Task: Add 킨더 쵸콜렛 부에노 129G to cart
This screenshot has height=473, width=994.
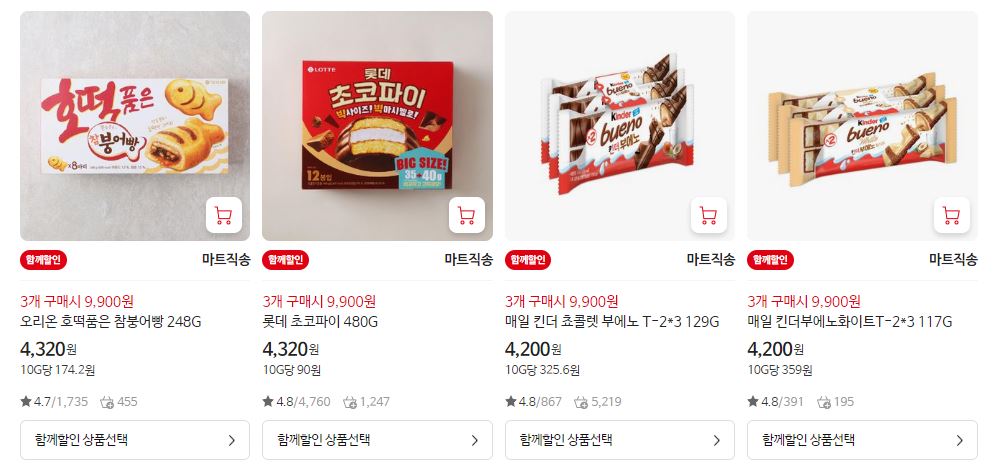Action: tap(709, 215)
